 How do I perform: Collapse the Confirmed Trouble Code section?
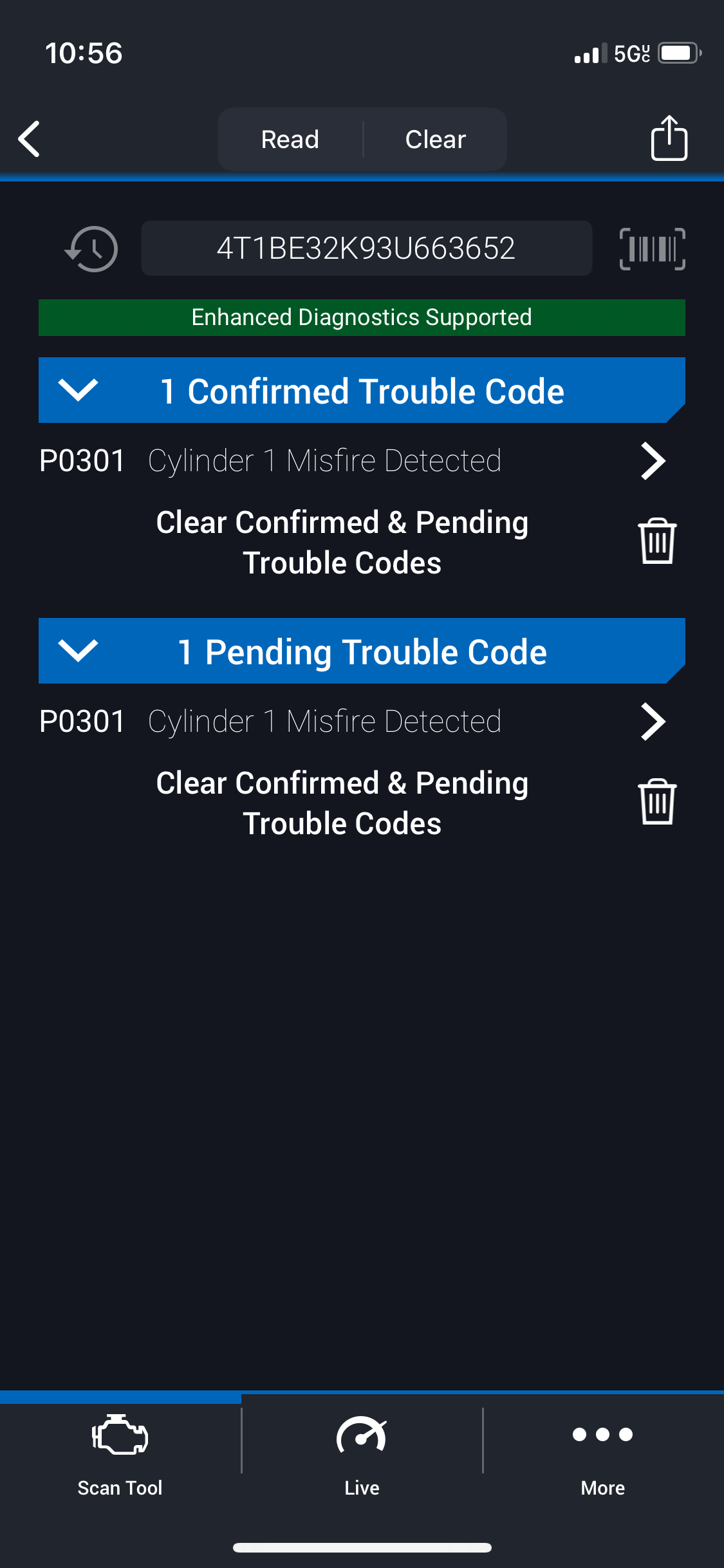click(x=78, y=390)
